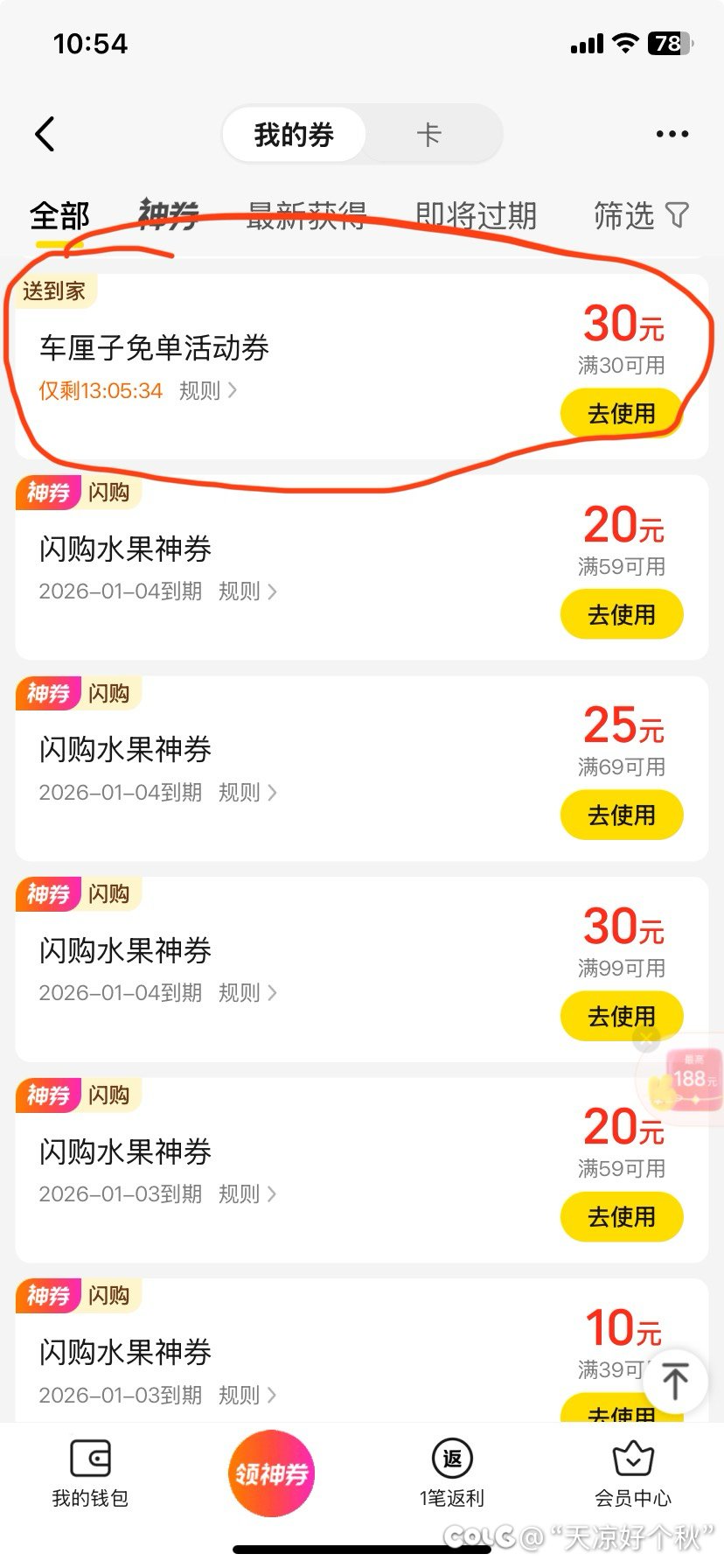This screenshot has width=724, height=1568.
Task: Tap 去使用 on the 30元满99 coupon
Action: tap(621, 1016)
